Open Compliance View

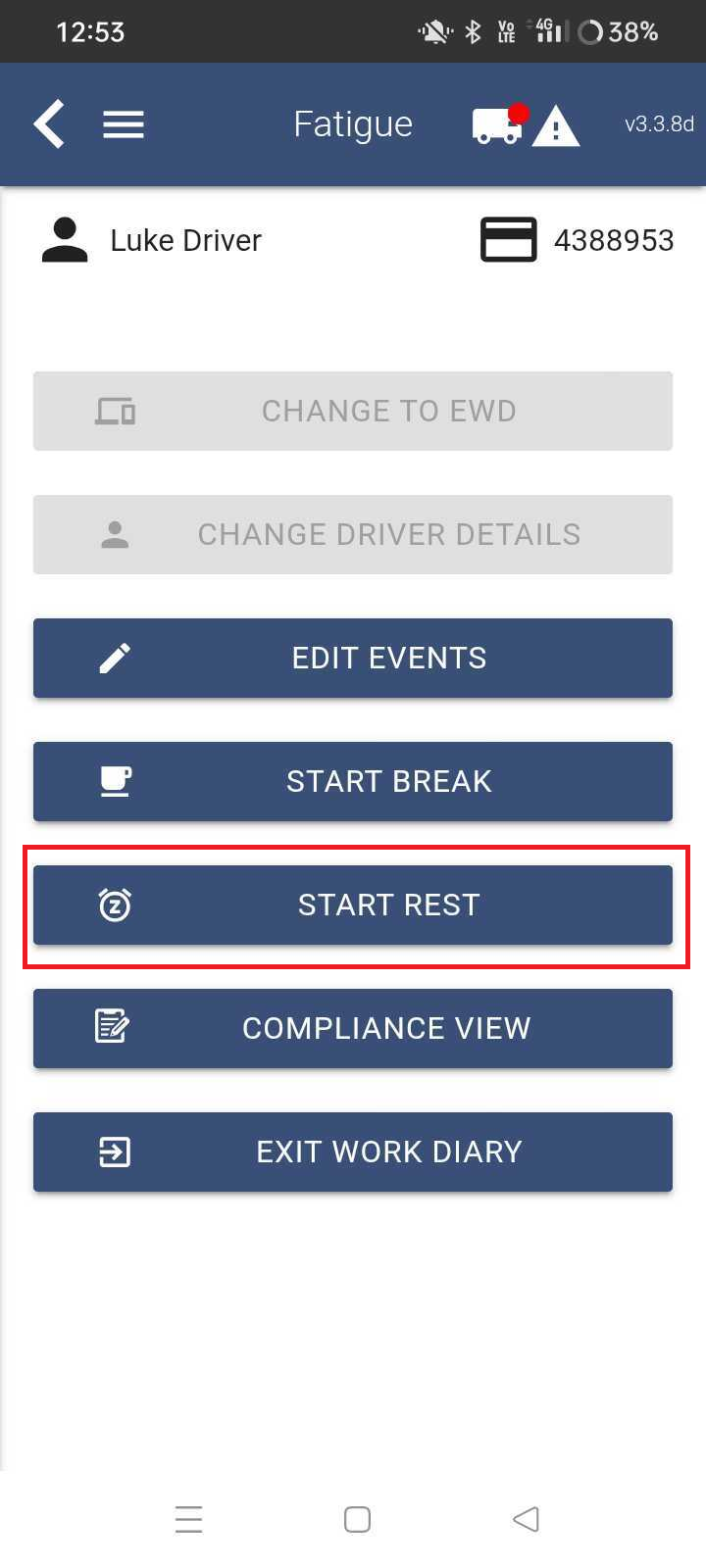[x=353, y=1028]
